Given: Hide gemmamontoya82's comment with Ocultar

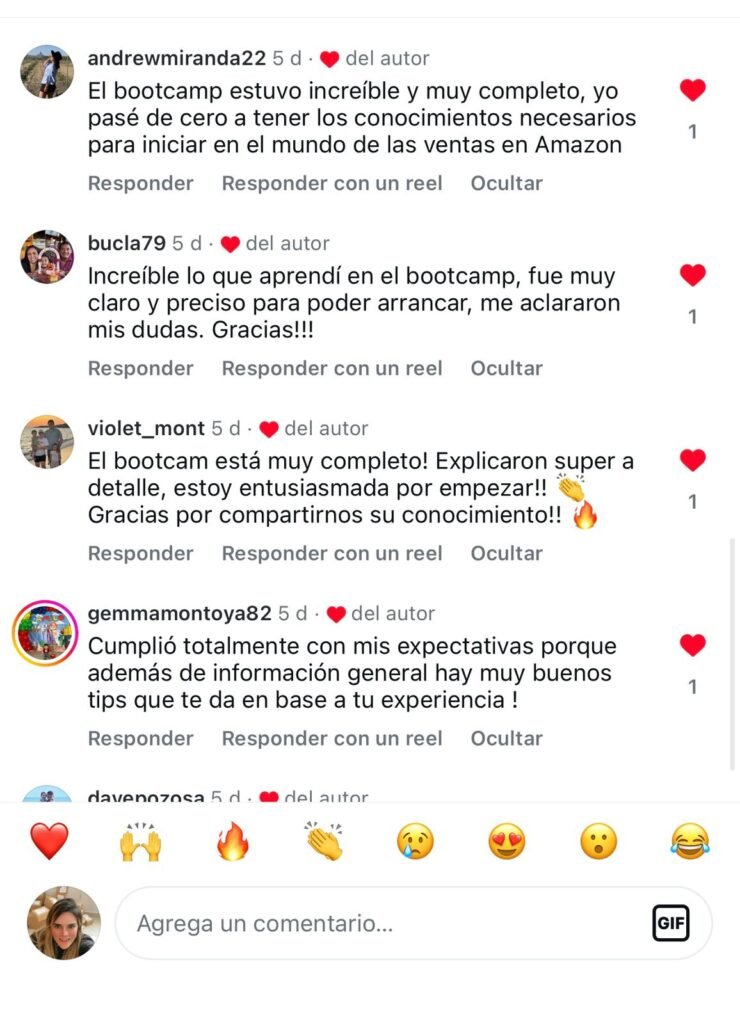Looking at the screenshot, I should 506,738.
